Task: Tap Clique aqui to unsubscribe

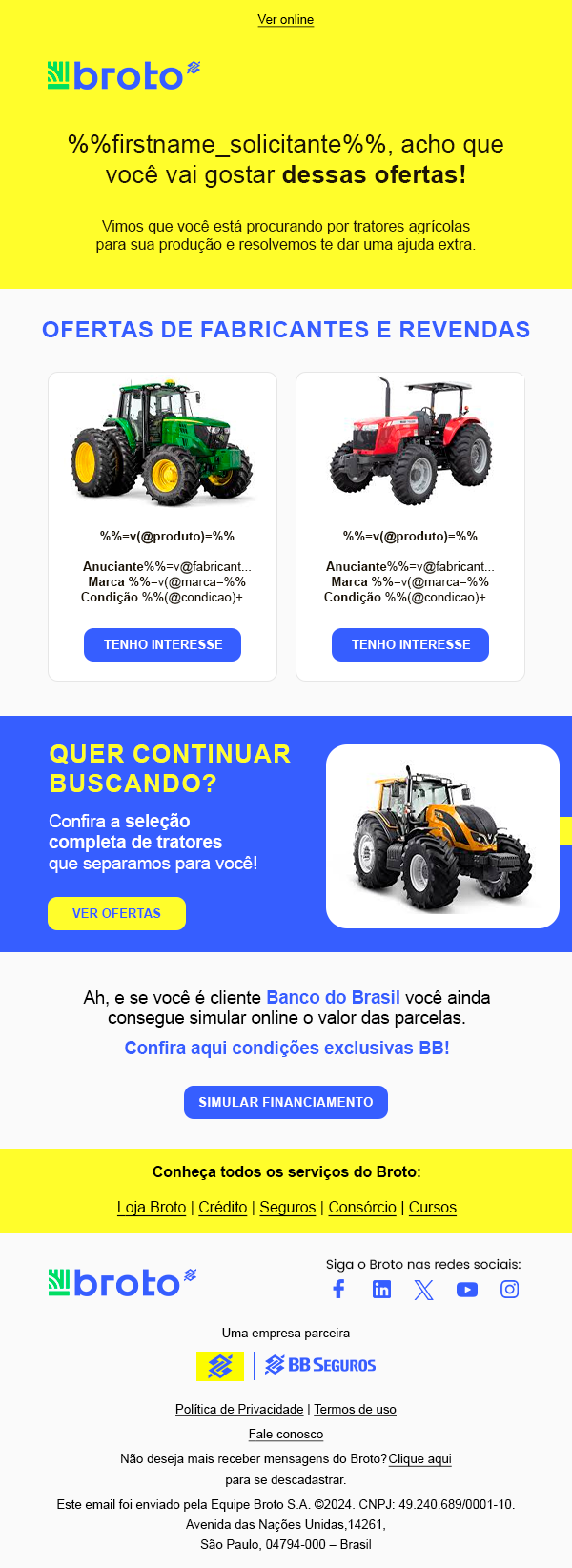Action: point(419,1458)
